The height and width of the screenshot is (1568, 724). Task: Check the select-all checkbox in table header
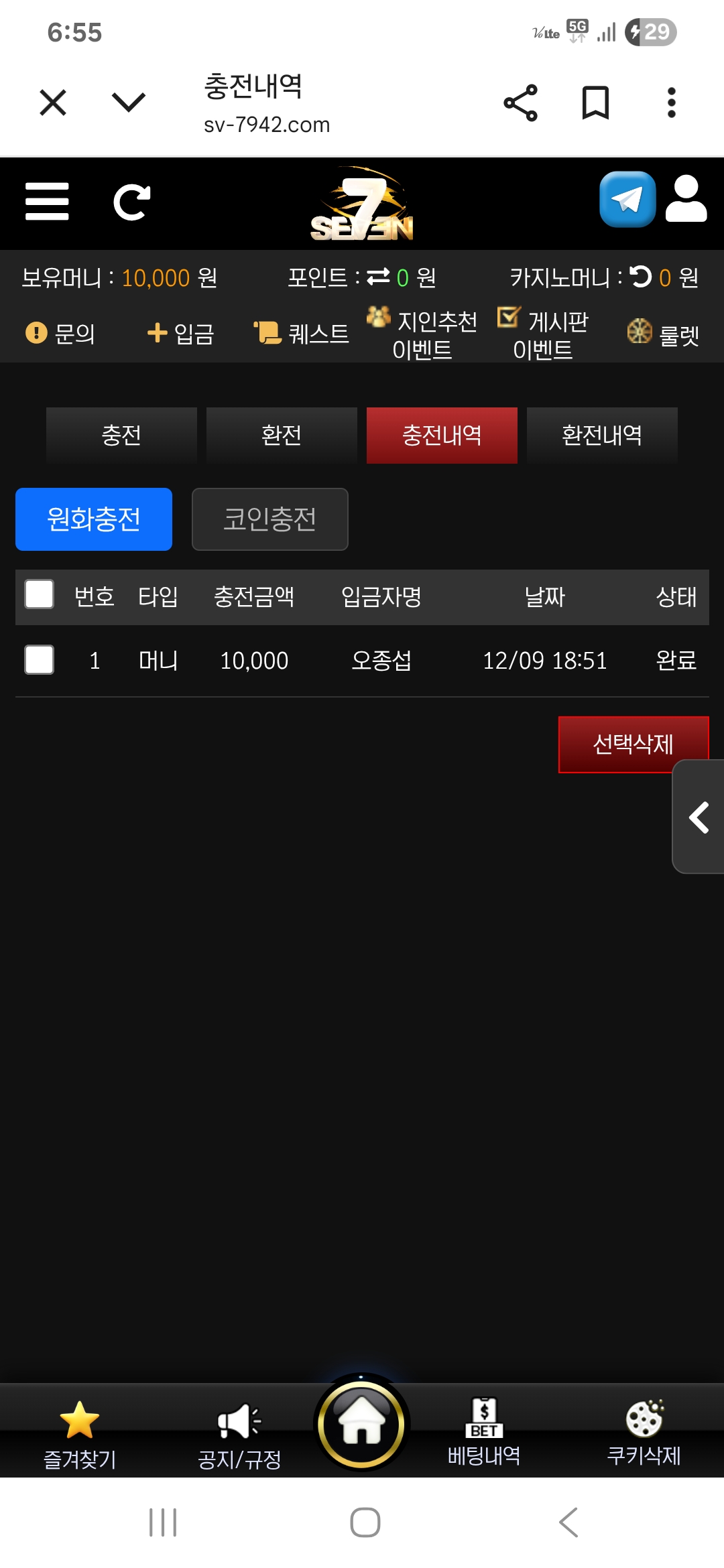coord(40,594)
